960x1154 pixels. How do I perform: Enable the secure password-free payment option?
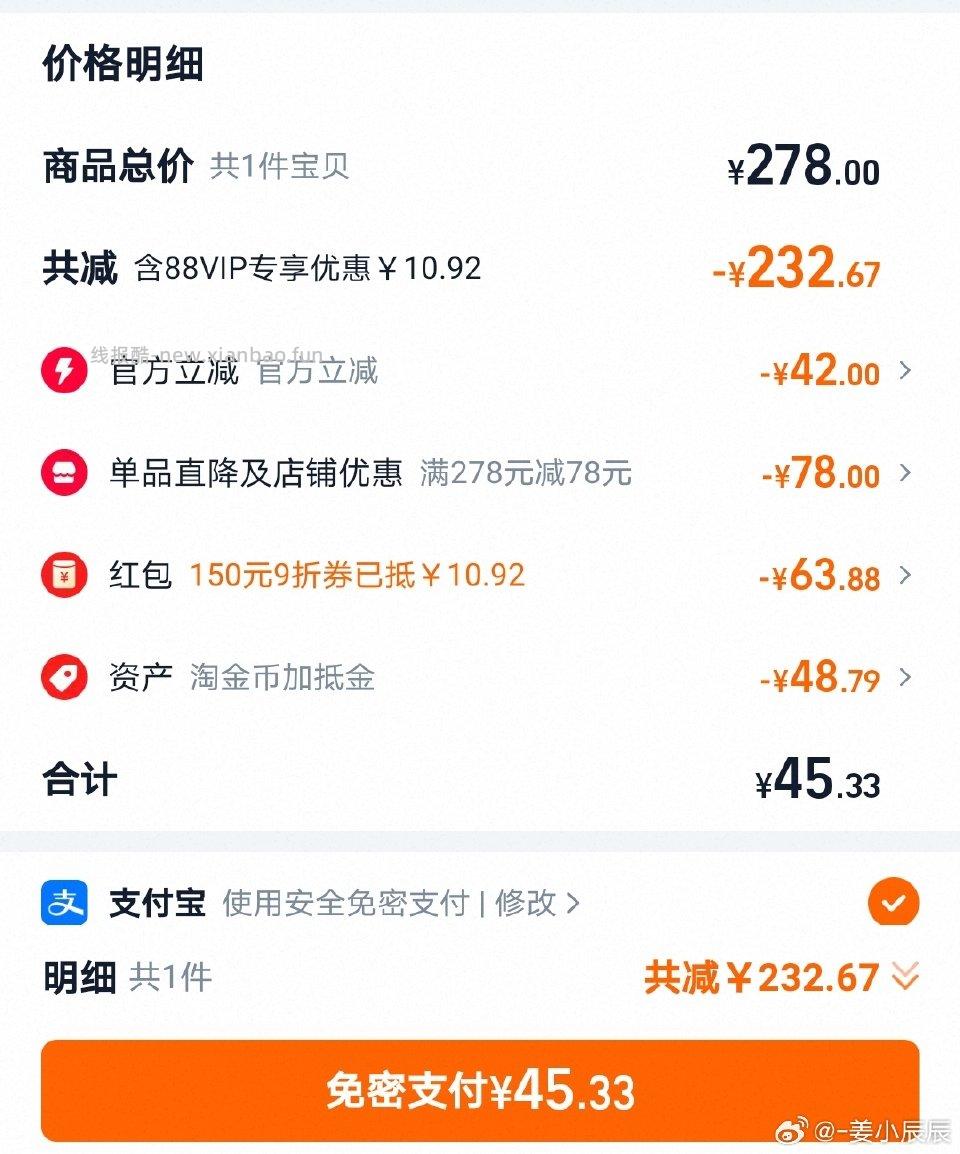(x=893, y=903)
